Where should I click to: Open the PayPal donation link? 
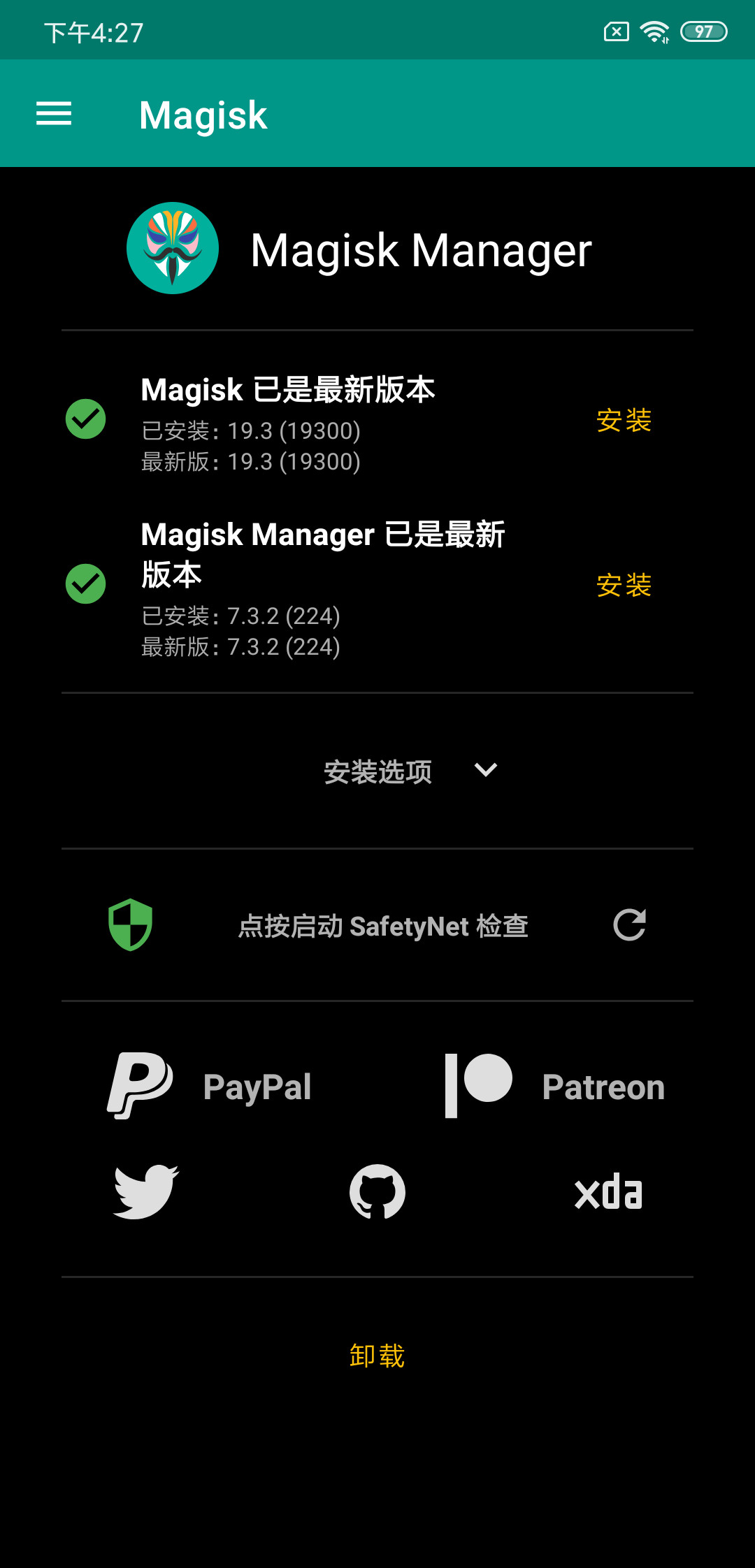click(210, 1086)
